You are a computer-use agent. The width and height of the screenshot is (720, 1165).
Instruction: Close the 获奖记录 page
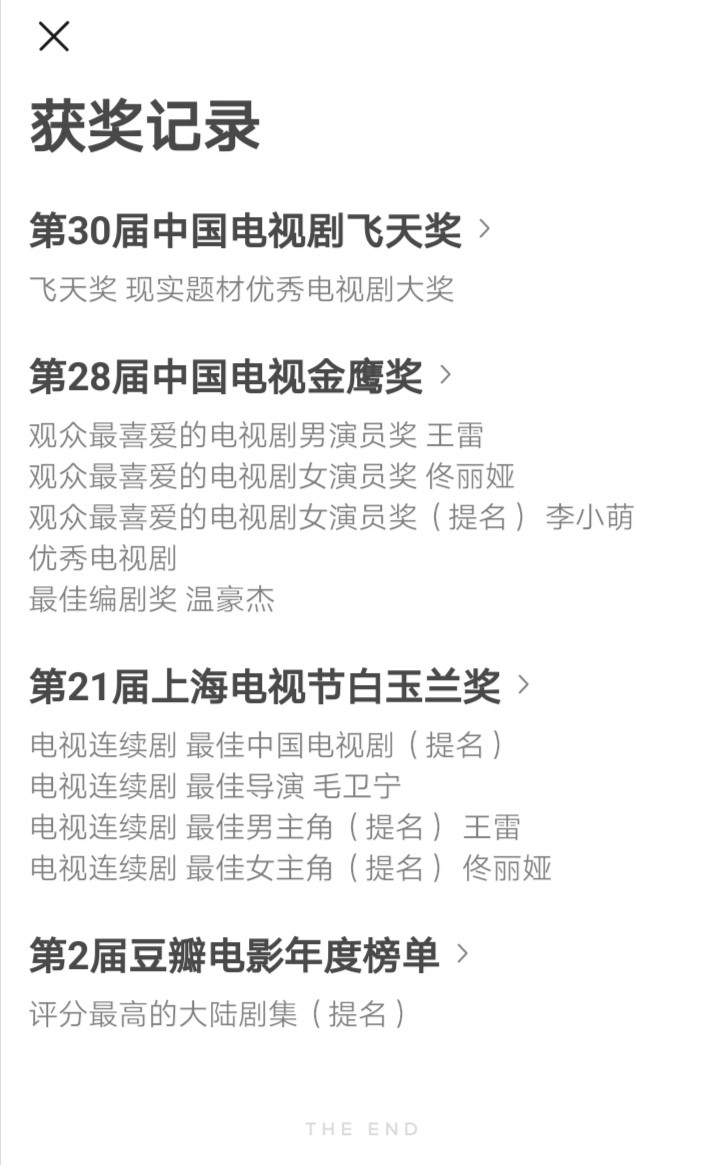coord(53,36)
